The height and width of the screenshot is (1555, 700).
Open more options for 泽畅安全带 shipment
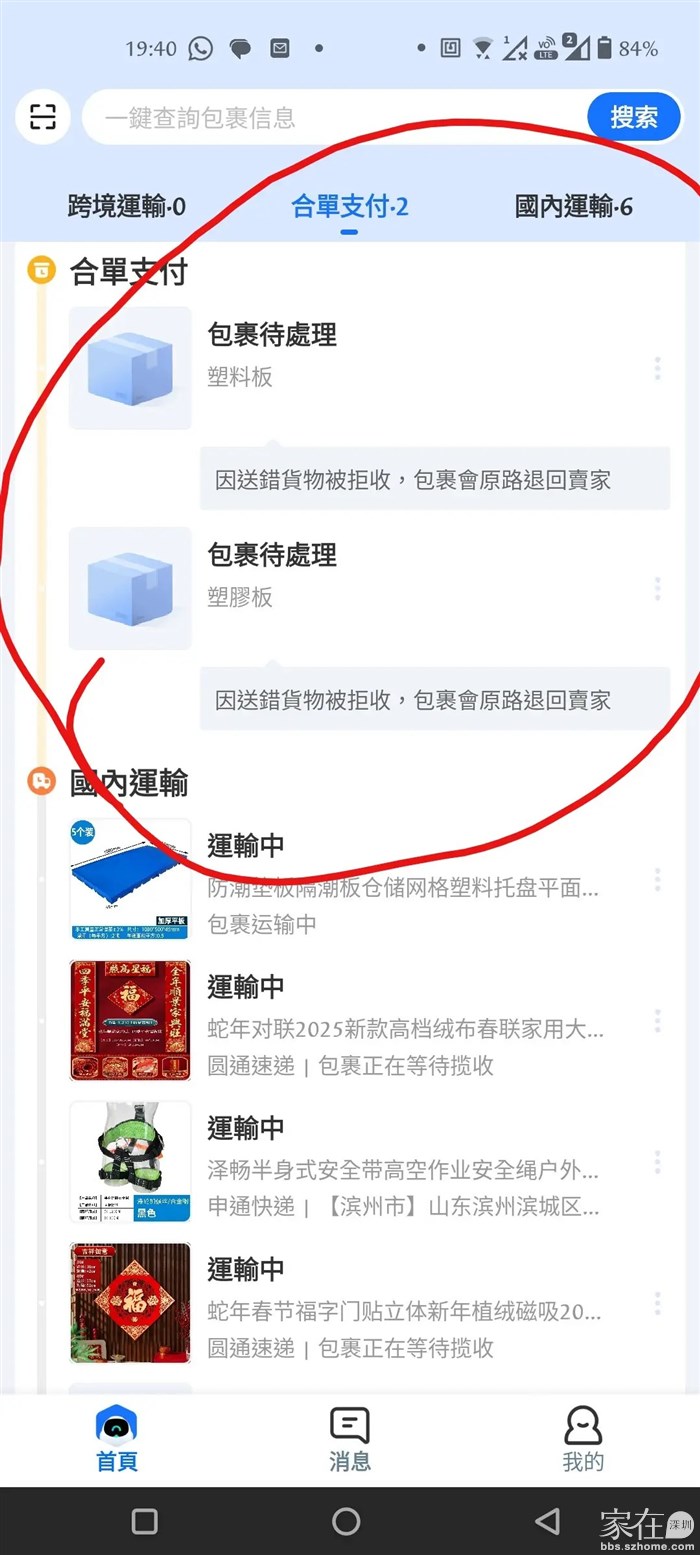coord(657,1162)
